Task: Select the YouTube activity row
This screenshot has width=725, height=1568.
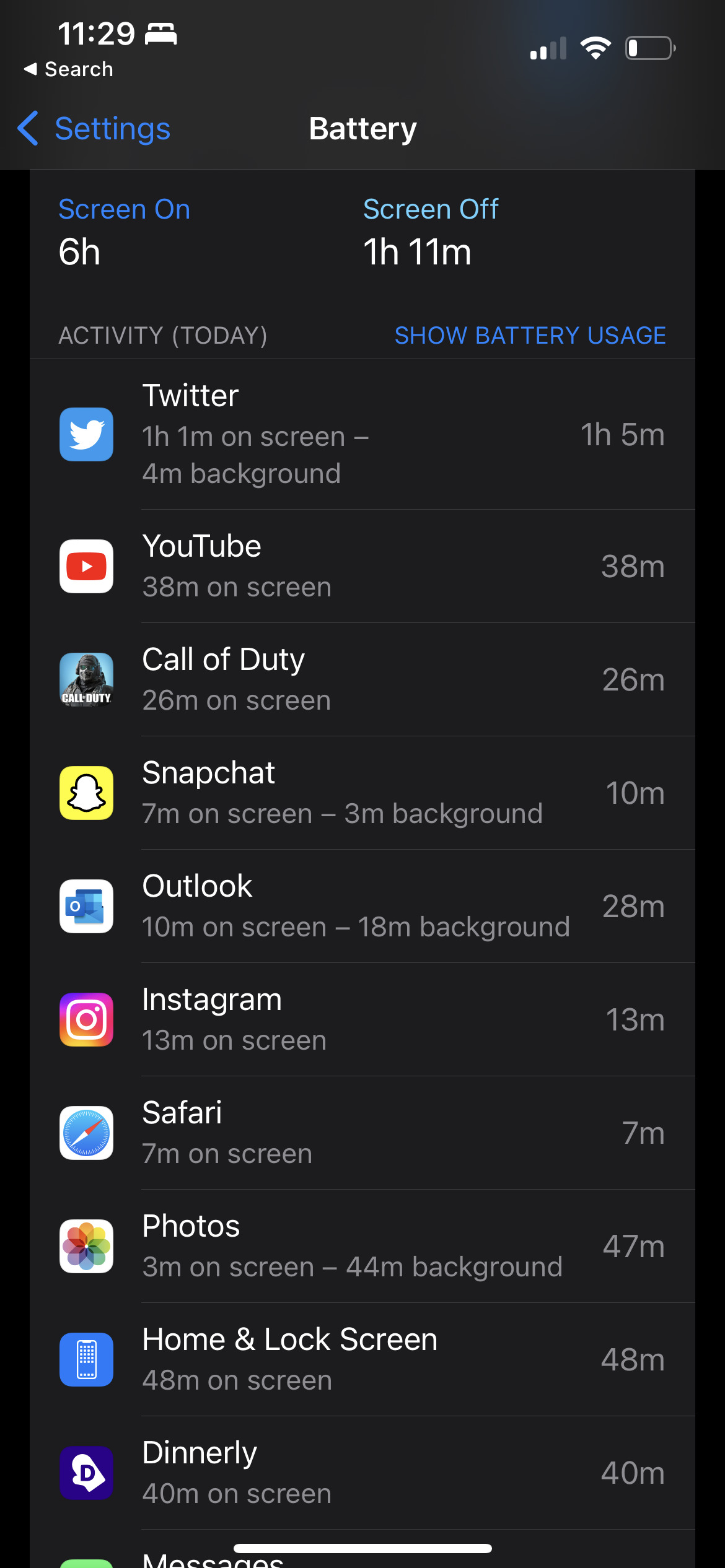Action: pos(362,566)
